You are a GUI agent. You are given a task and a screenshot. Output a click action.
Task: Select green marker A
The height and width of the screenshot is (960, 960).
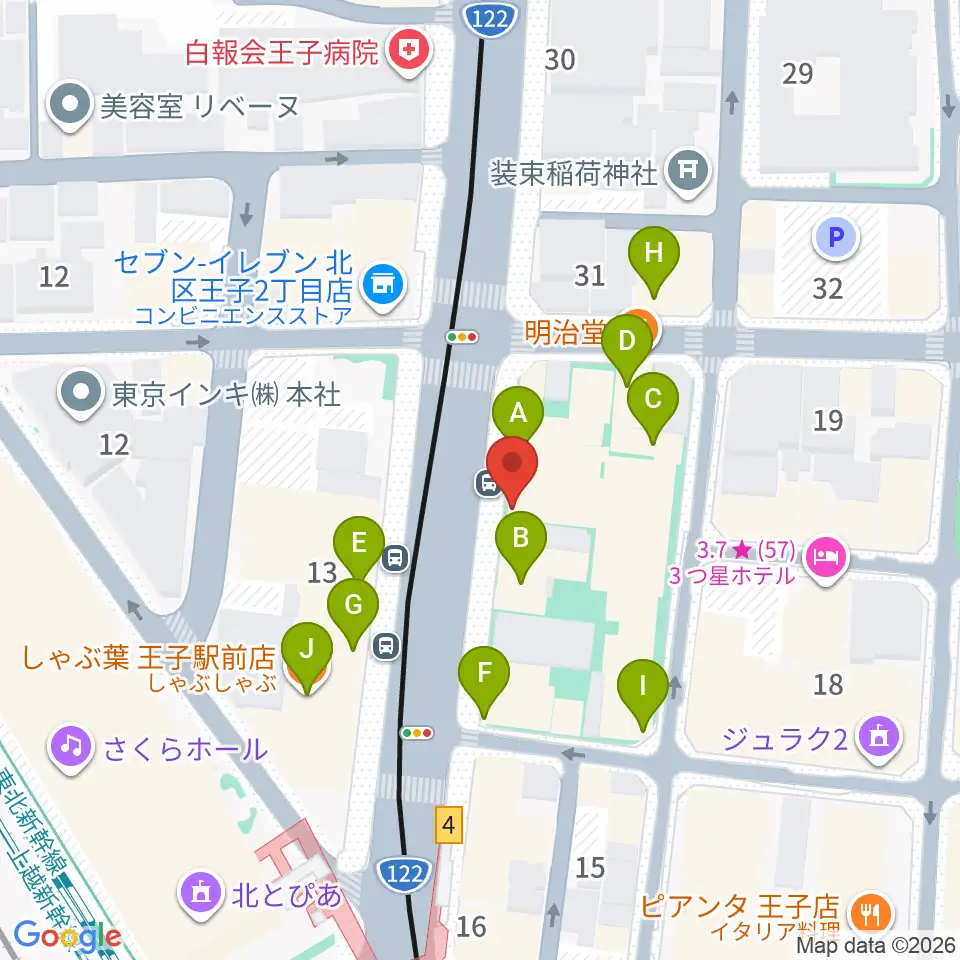coord(518,413)
